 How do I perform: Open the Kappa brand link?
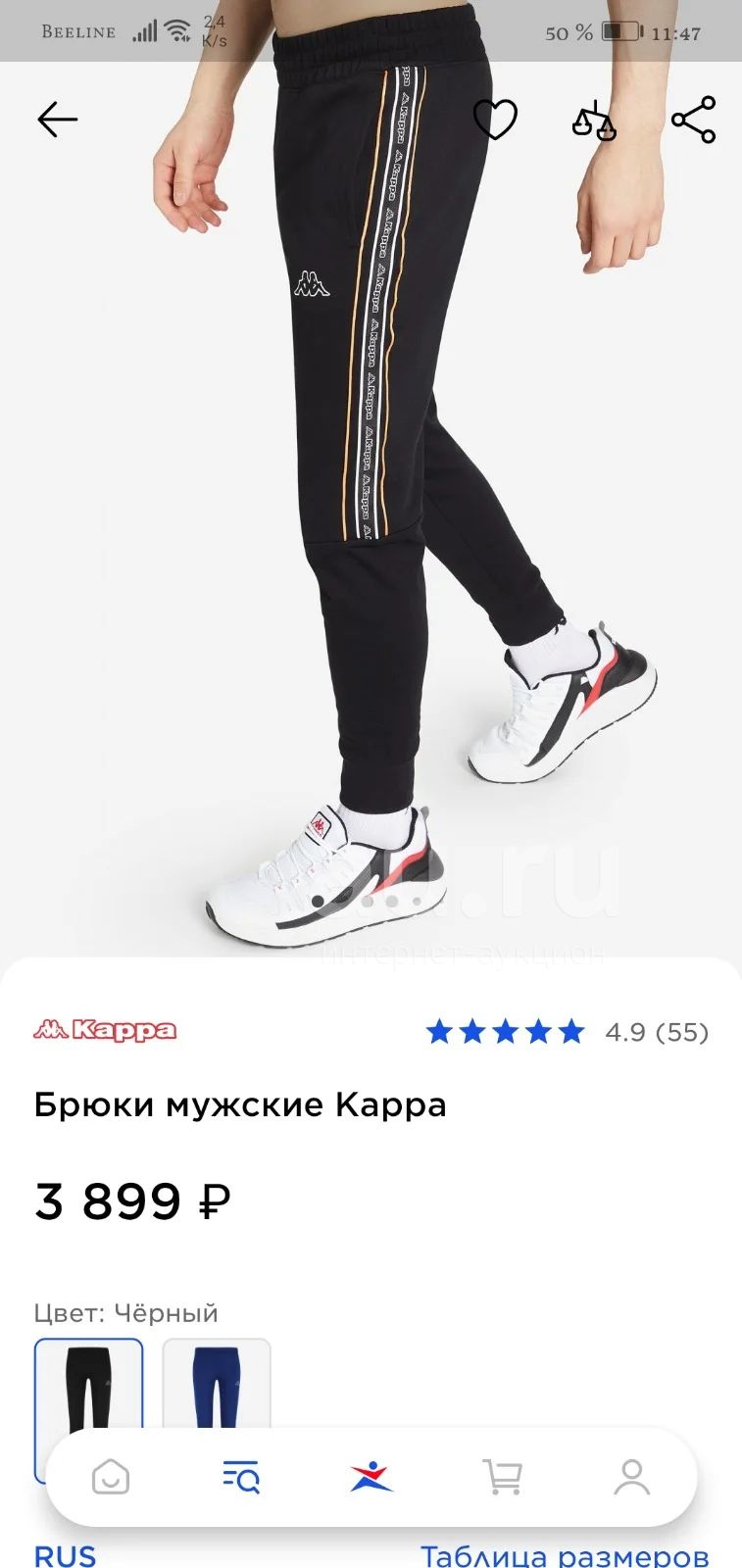coord(105,1030)
